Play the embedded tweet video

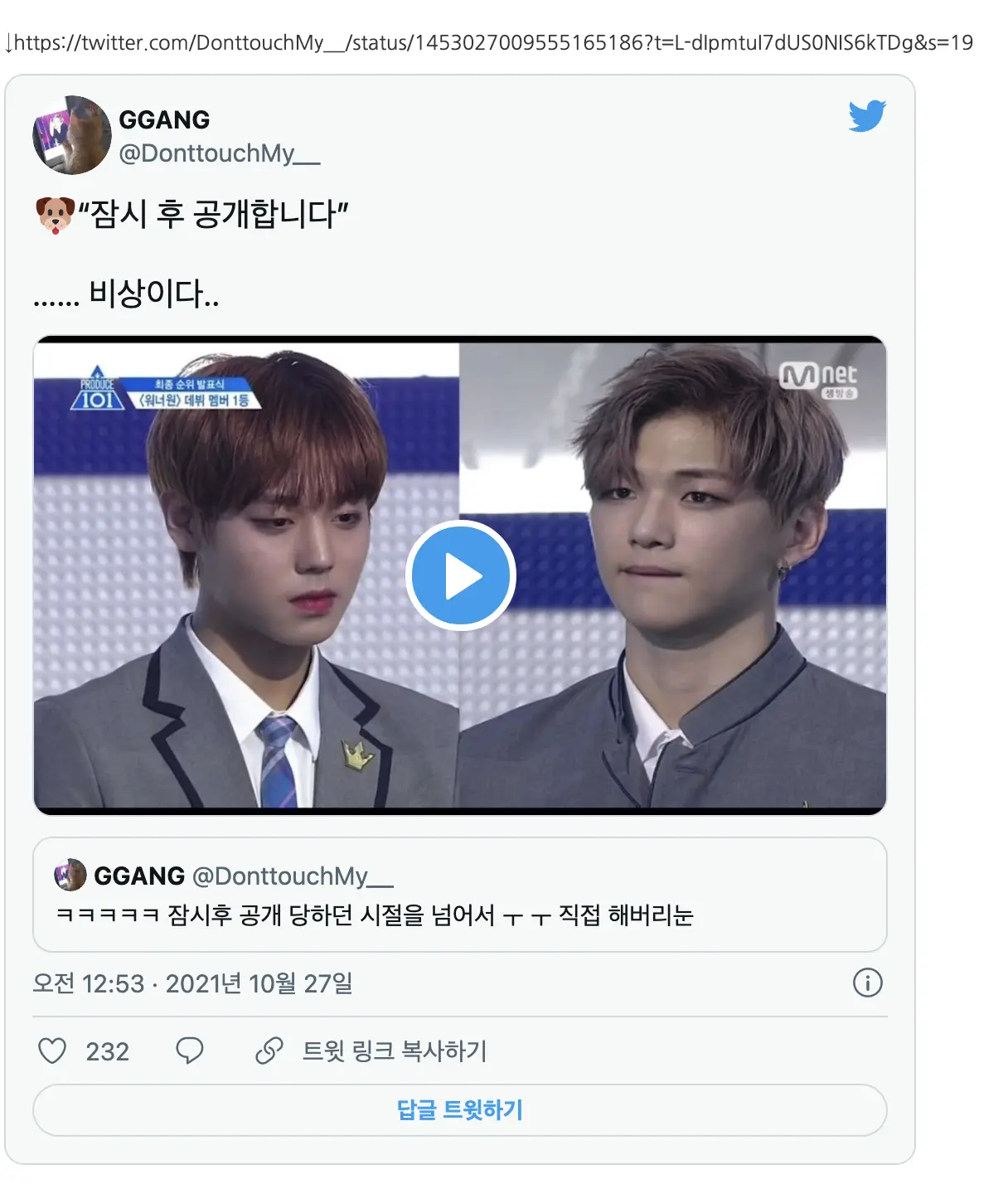461,575
